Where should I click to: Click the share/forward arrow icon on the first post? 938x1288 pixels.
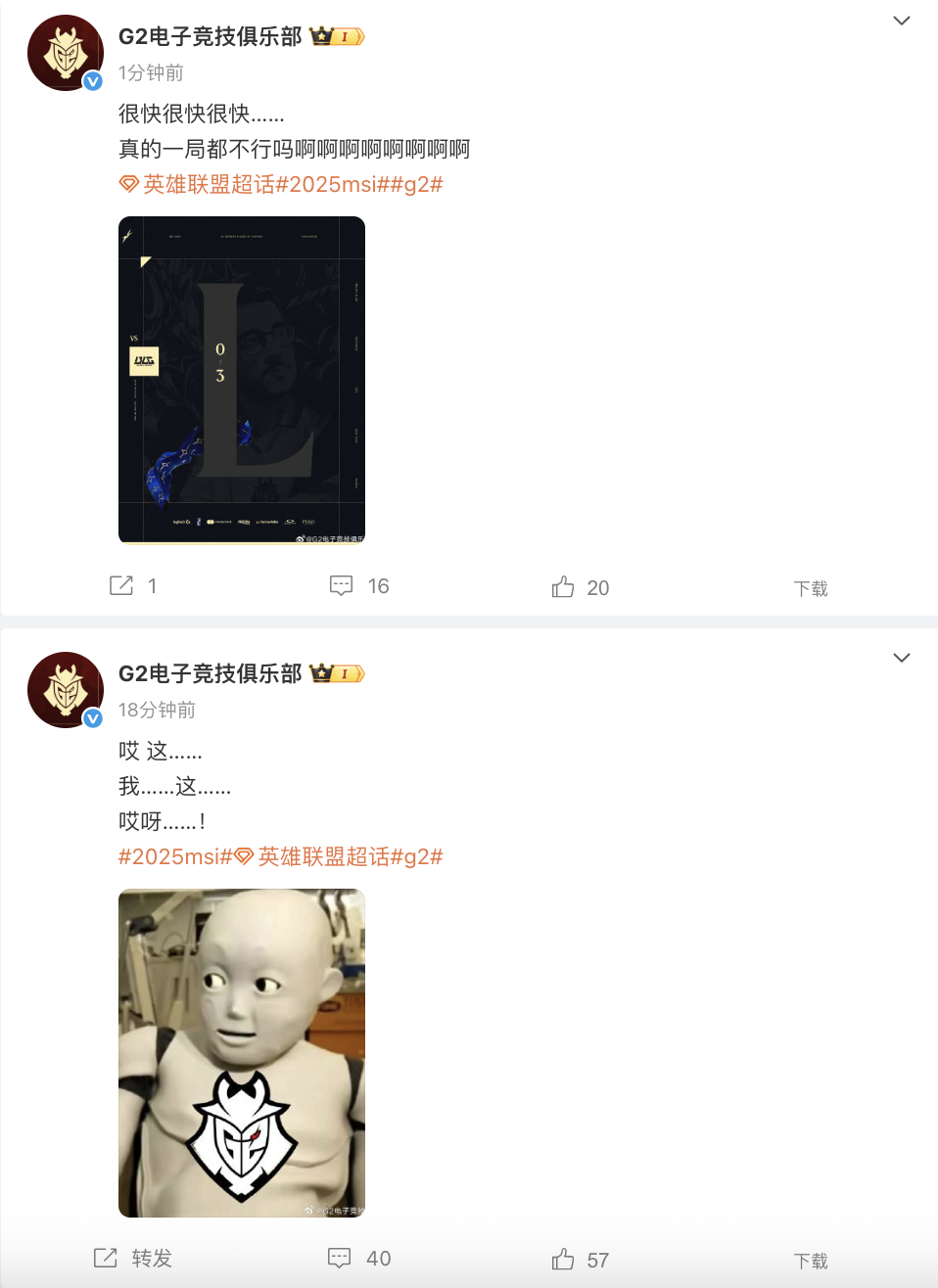coord(121,584)
